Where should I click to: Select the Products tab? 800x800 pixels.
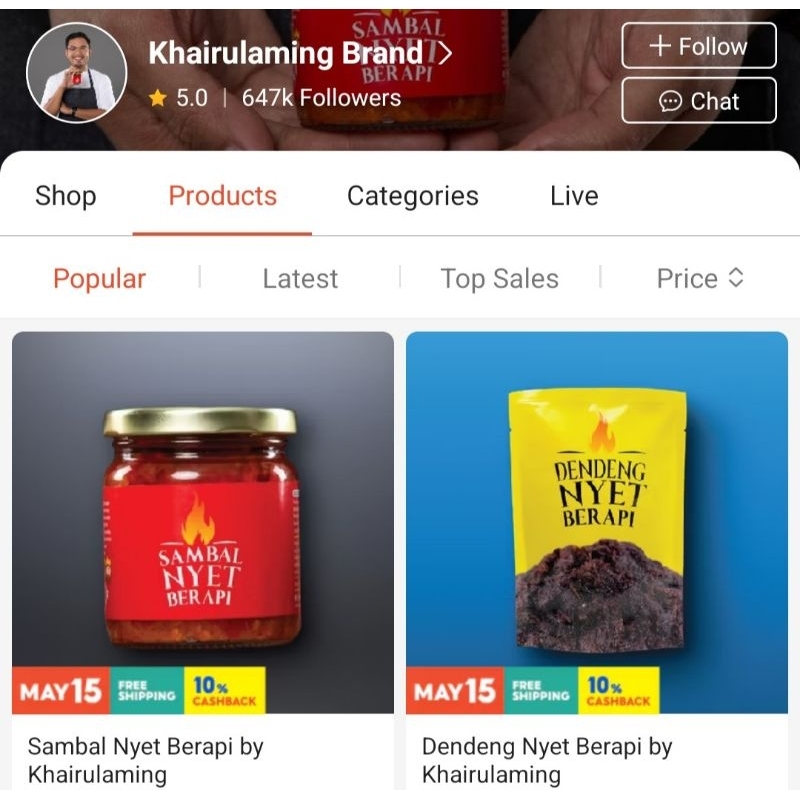222,196
